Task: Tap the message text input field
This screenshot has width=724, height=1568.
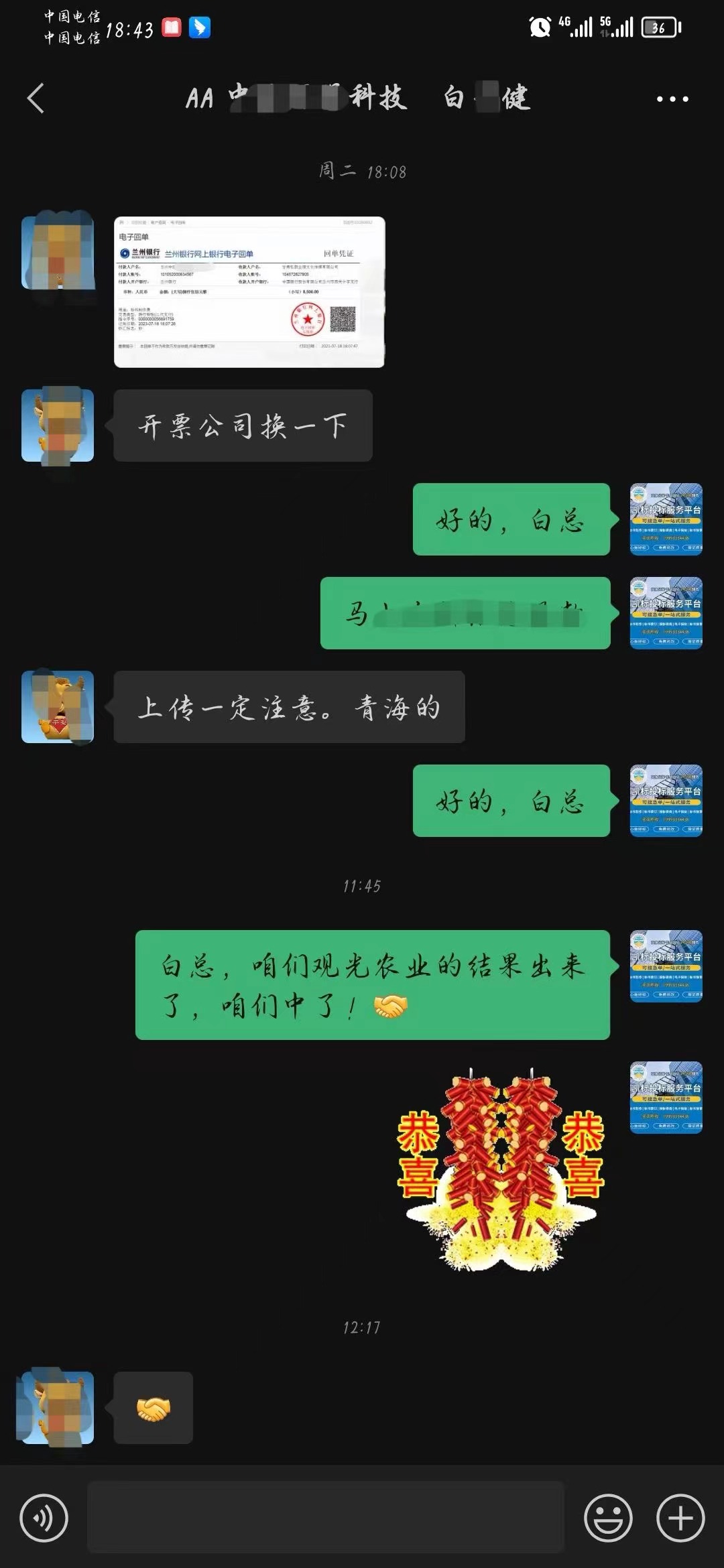Action: click(x=326, y=1518)
